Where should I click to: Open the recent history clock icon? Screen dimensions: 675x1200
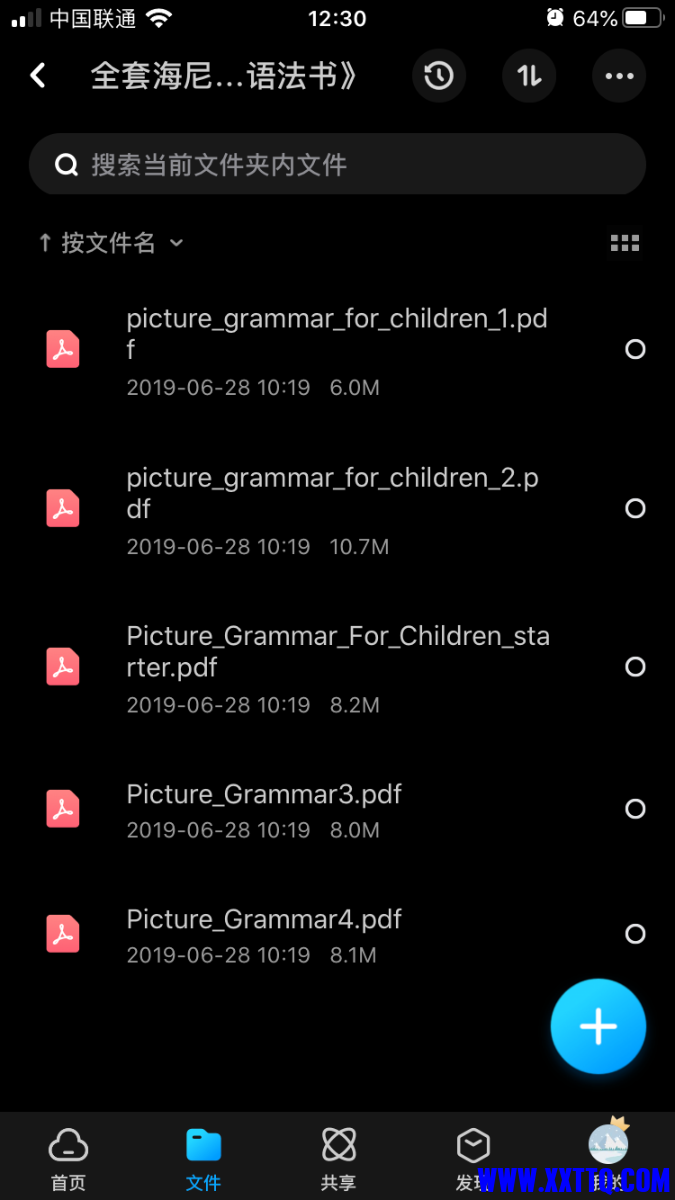[x=439, y=76]
